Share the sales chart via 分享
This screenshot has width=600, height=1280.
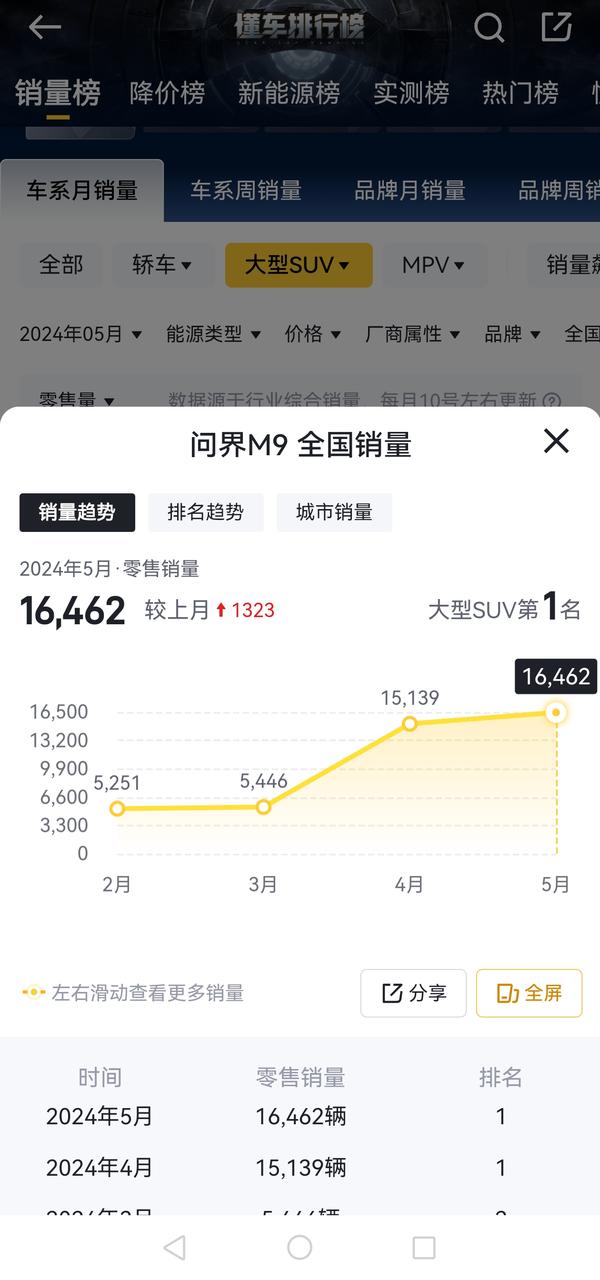pos(413,993)
